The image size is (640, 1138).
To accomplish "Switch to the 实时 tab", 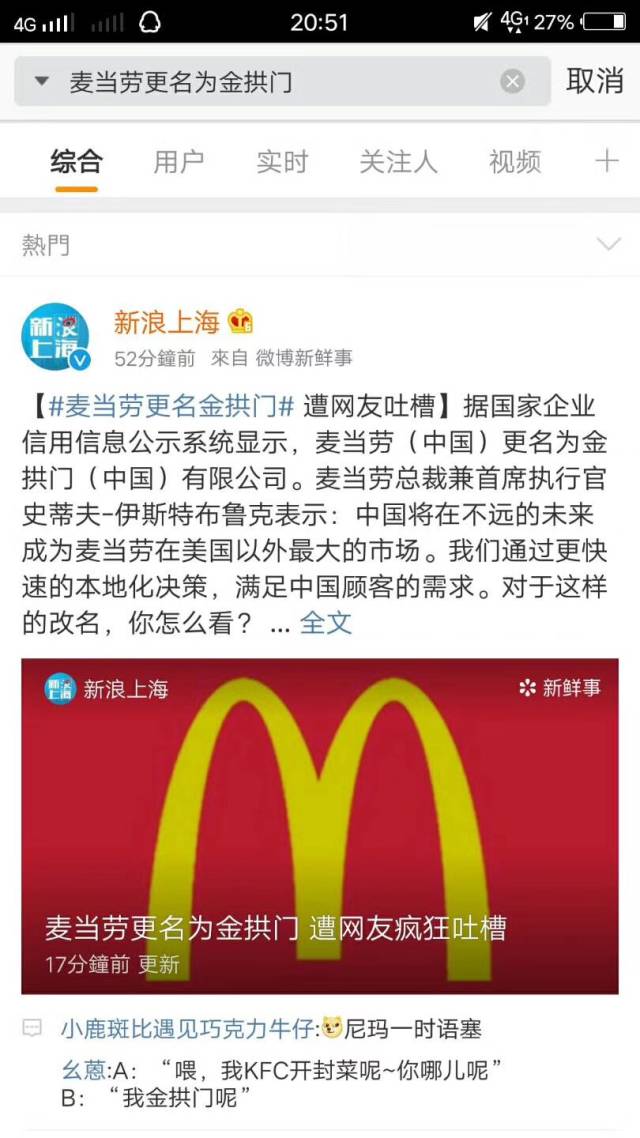I will point(282,162).
